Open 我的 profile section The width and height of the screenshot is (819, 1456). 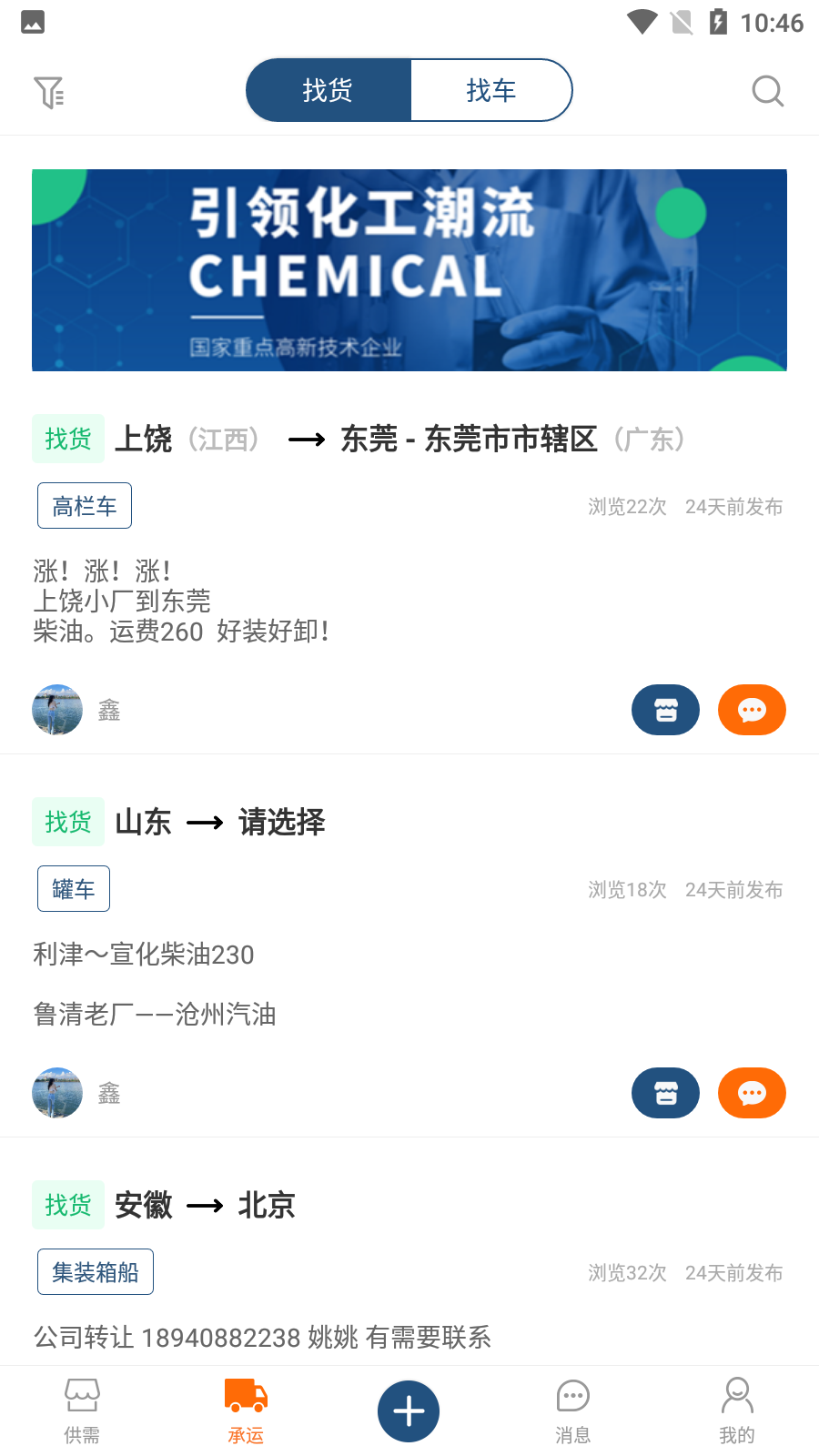[735, 1409]
